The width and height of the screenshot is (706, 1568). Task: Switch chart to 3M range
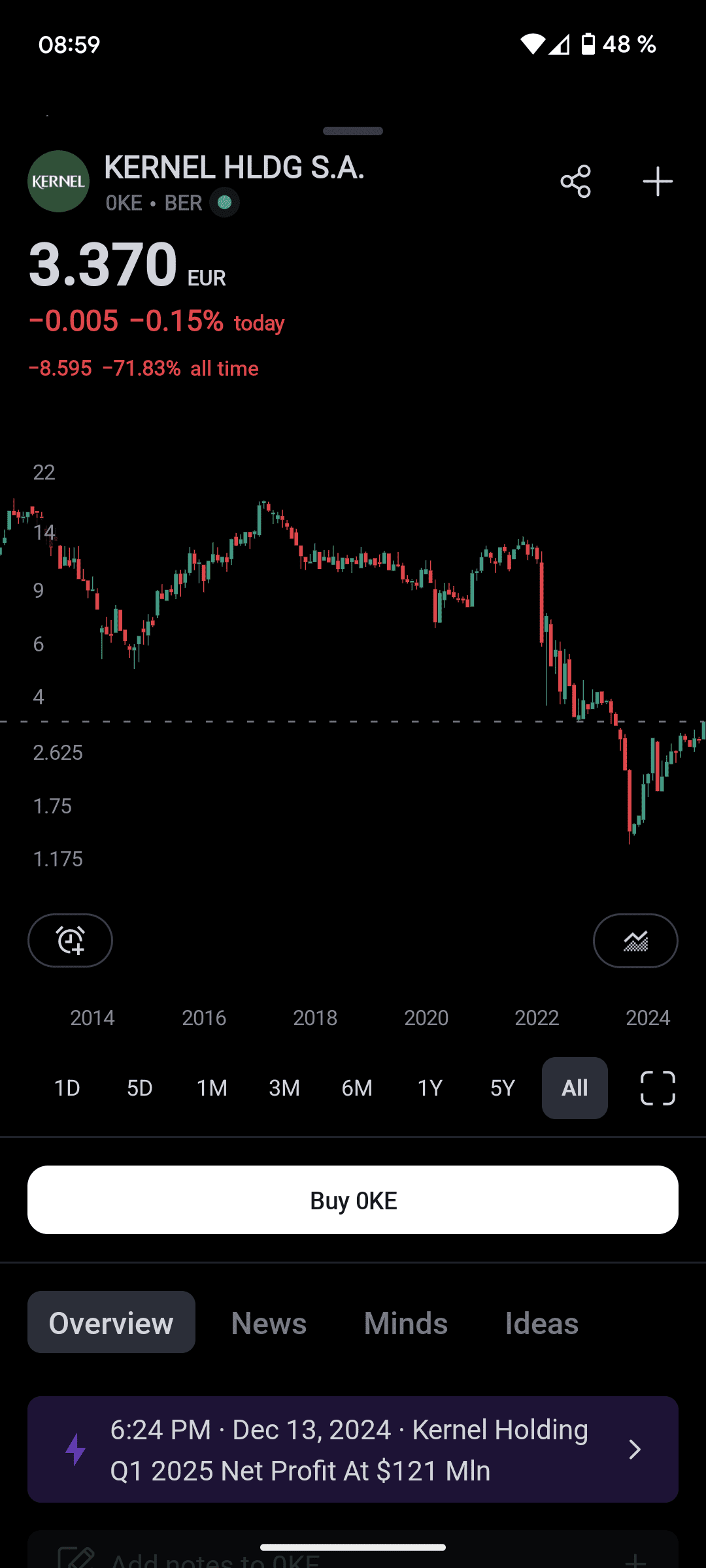click(x=284, y=1088)
